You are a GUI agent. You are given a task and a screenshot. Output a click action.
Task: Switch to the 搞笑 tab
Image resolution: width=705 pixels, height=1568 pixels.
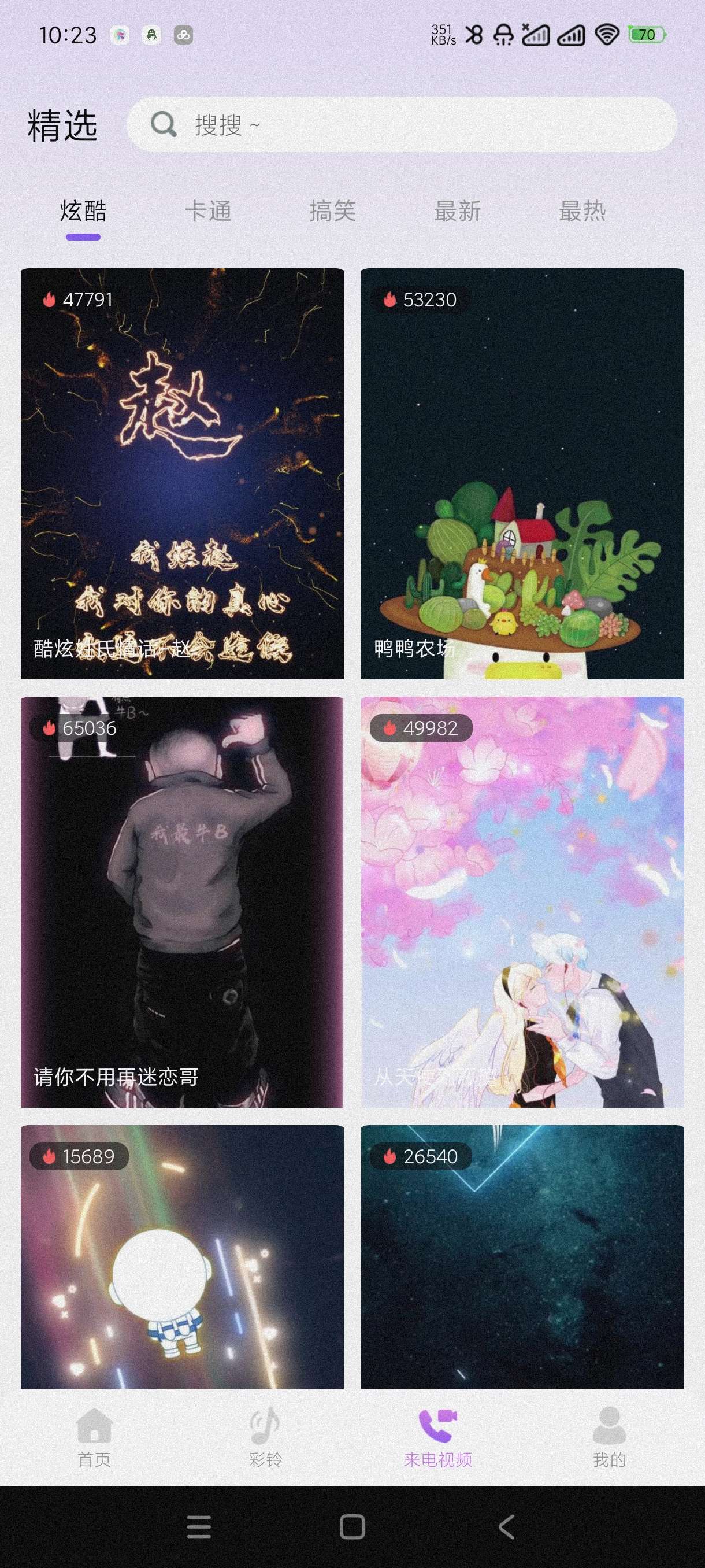(x=333, y=212)
